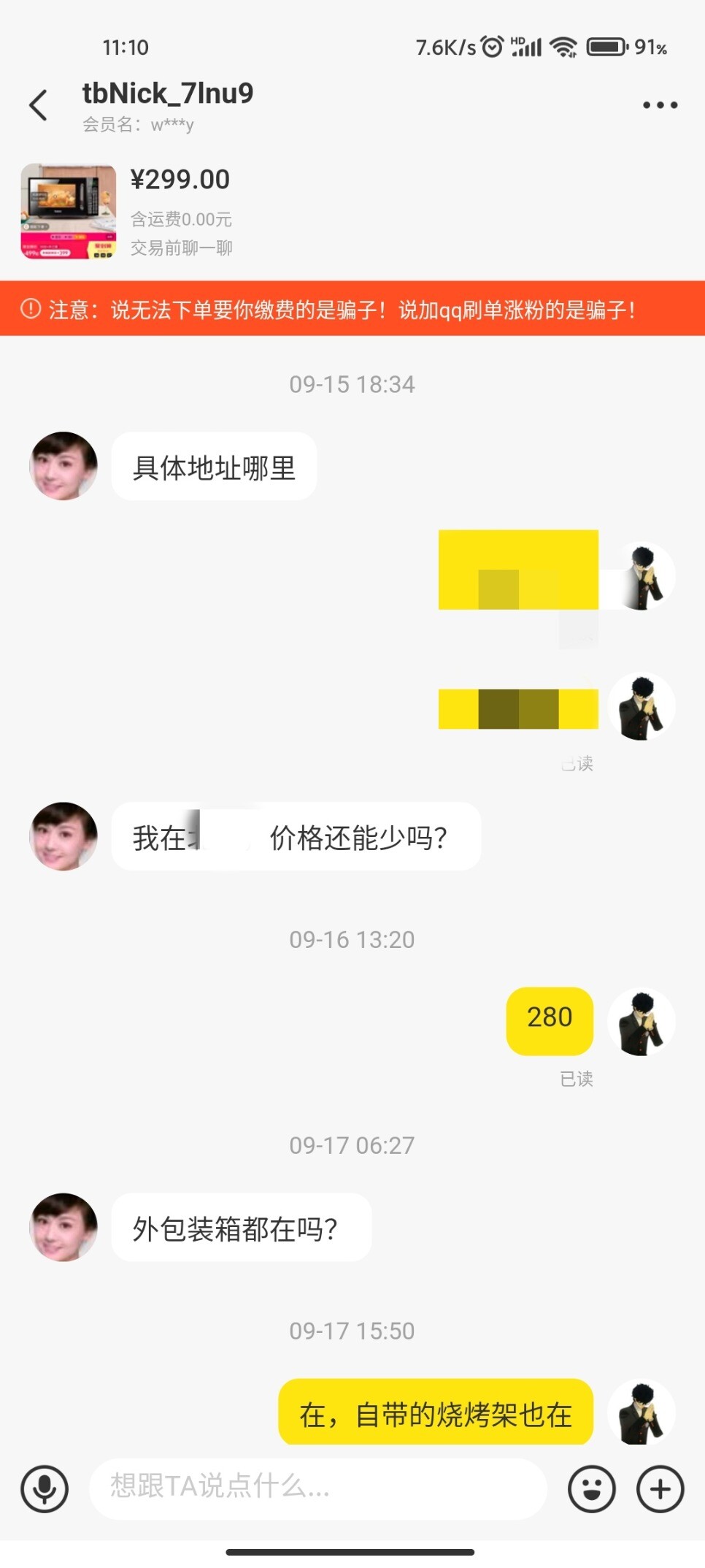Go back from the tbNick_7lnu9 chat
This screenshot has height=1568, width=705.
38,105
